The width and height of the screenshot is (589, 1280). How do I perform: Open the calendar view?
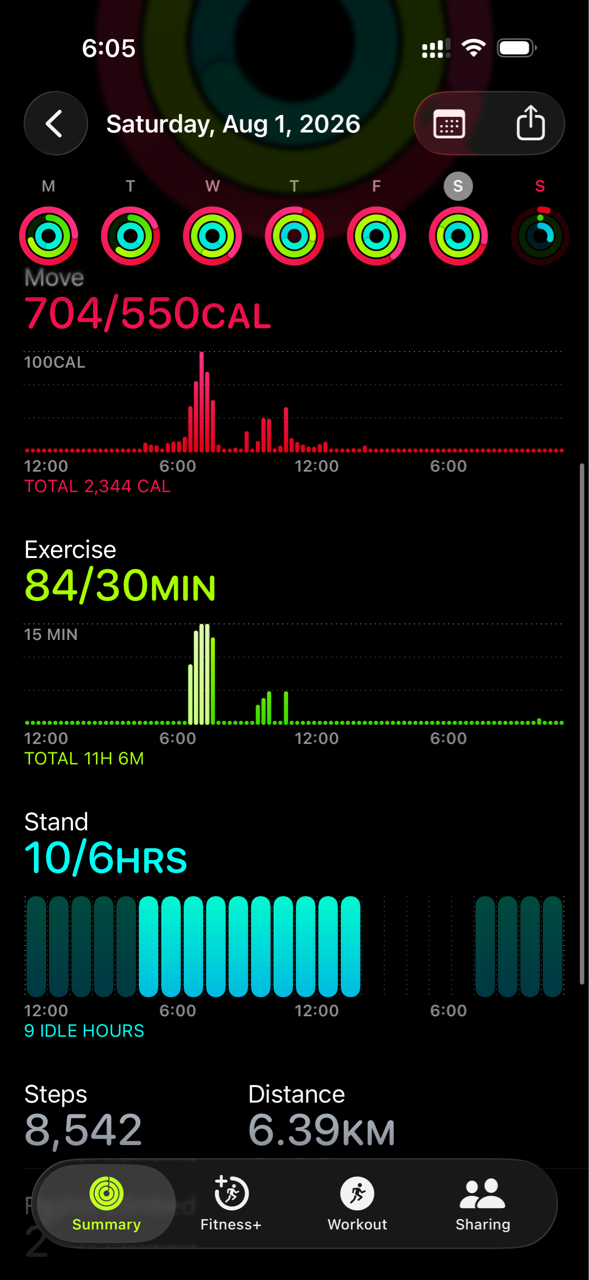449,124
